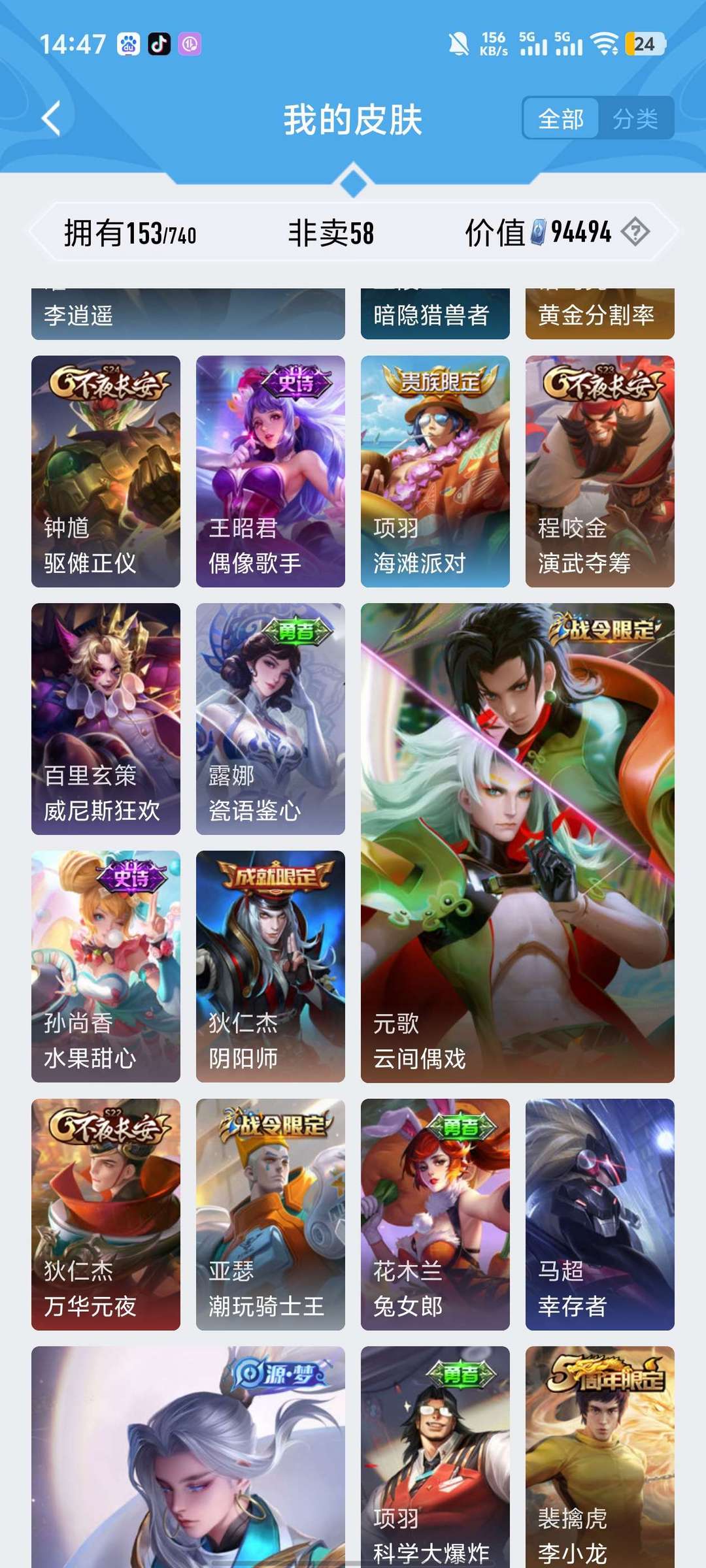Select the 全部 tab

pyautogui.click(x=561, y=118)
